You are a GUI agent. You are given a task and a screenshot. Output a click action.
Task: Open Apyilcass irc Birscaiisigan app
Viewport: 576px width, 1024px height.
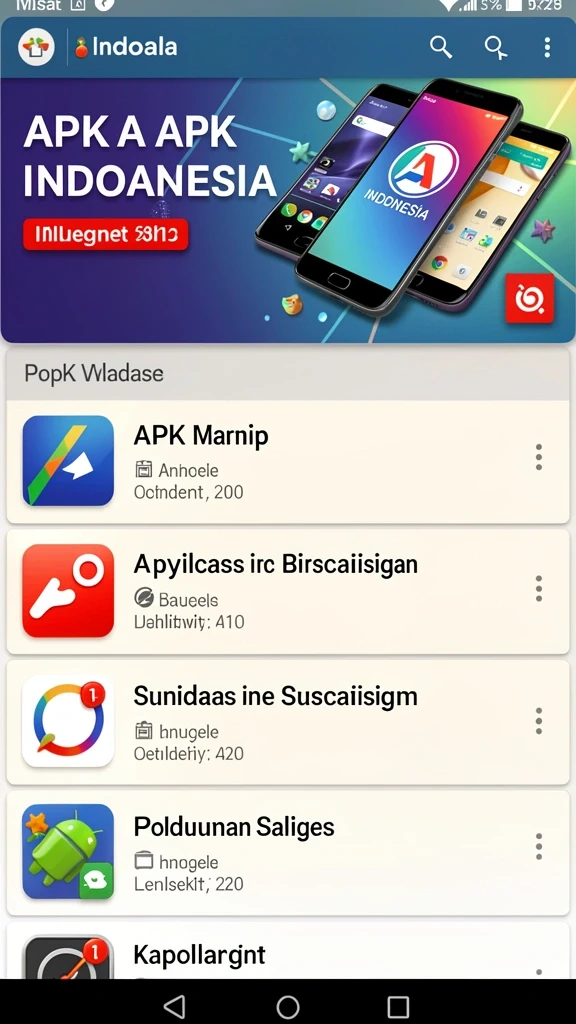[x=288, y=592]
